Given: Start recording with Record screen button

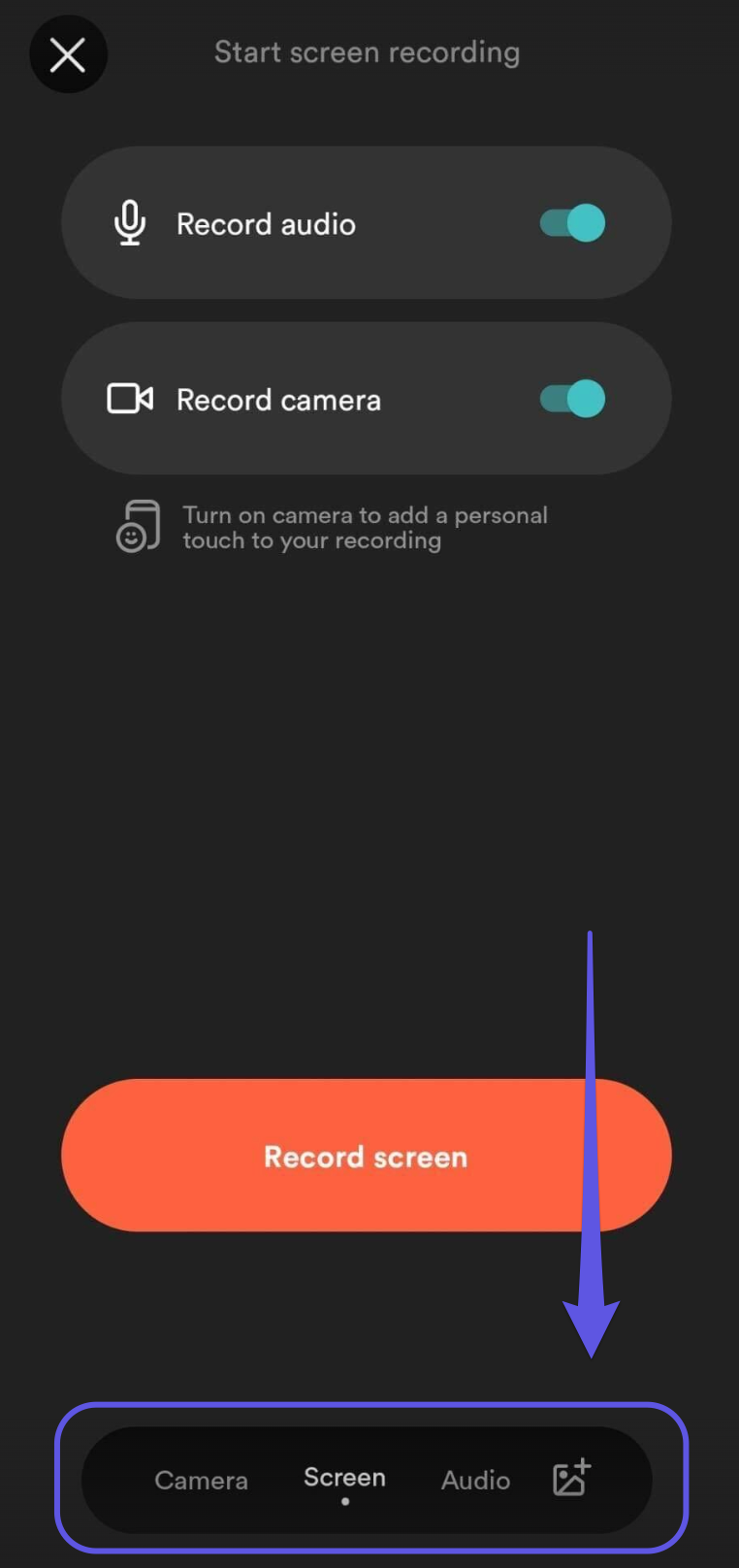Looking at the screenshot, I should tap(367, 1156).
